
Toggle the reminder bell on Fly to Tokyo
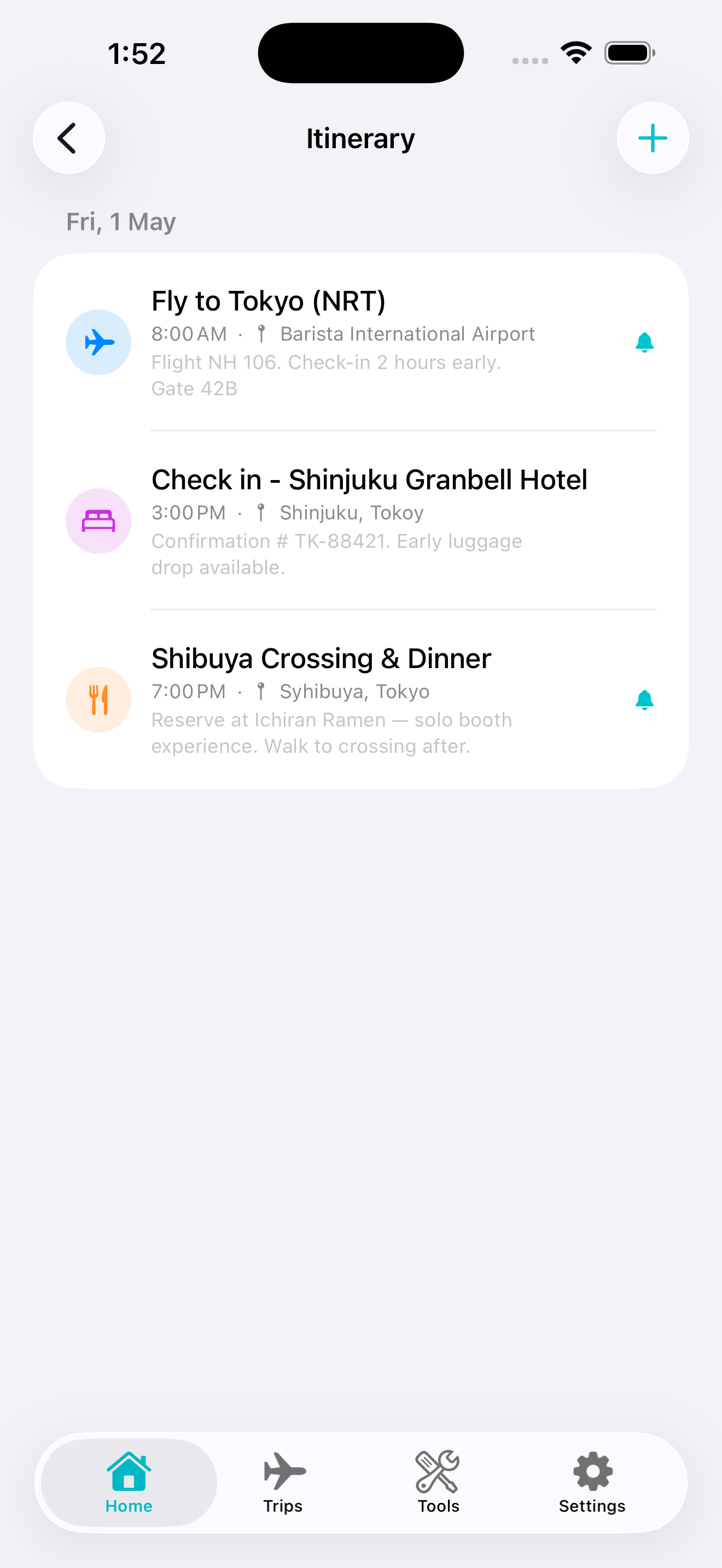pyautogui.click(x=645, y=342)
